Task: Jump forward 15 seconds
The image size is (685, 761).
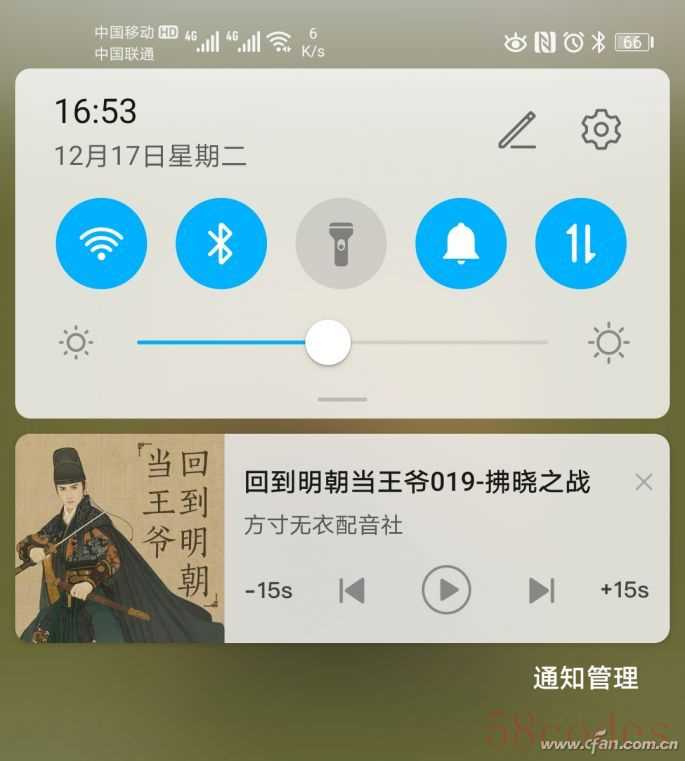Action: [624, 590]
